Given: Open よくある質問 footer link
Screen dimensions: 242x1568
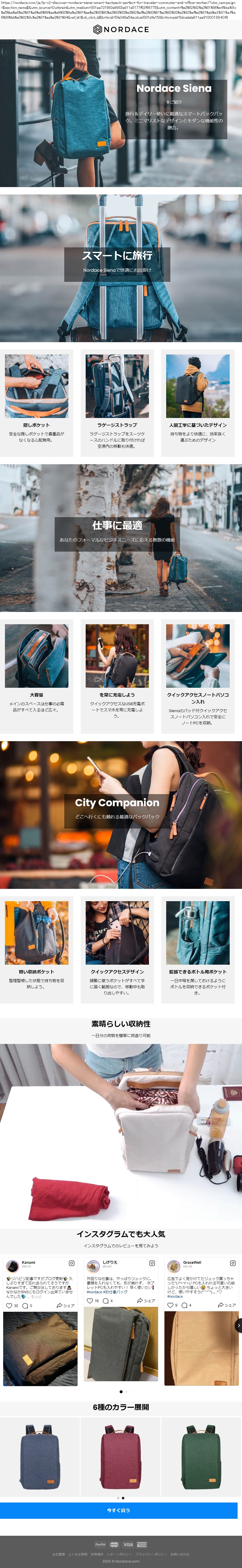Looking at the screenshot, I should 78,1554.
